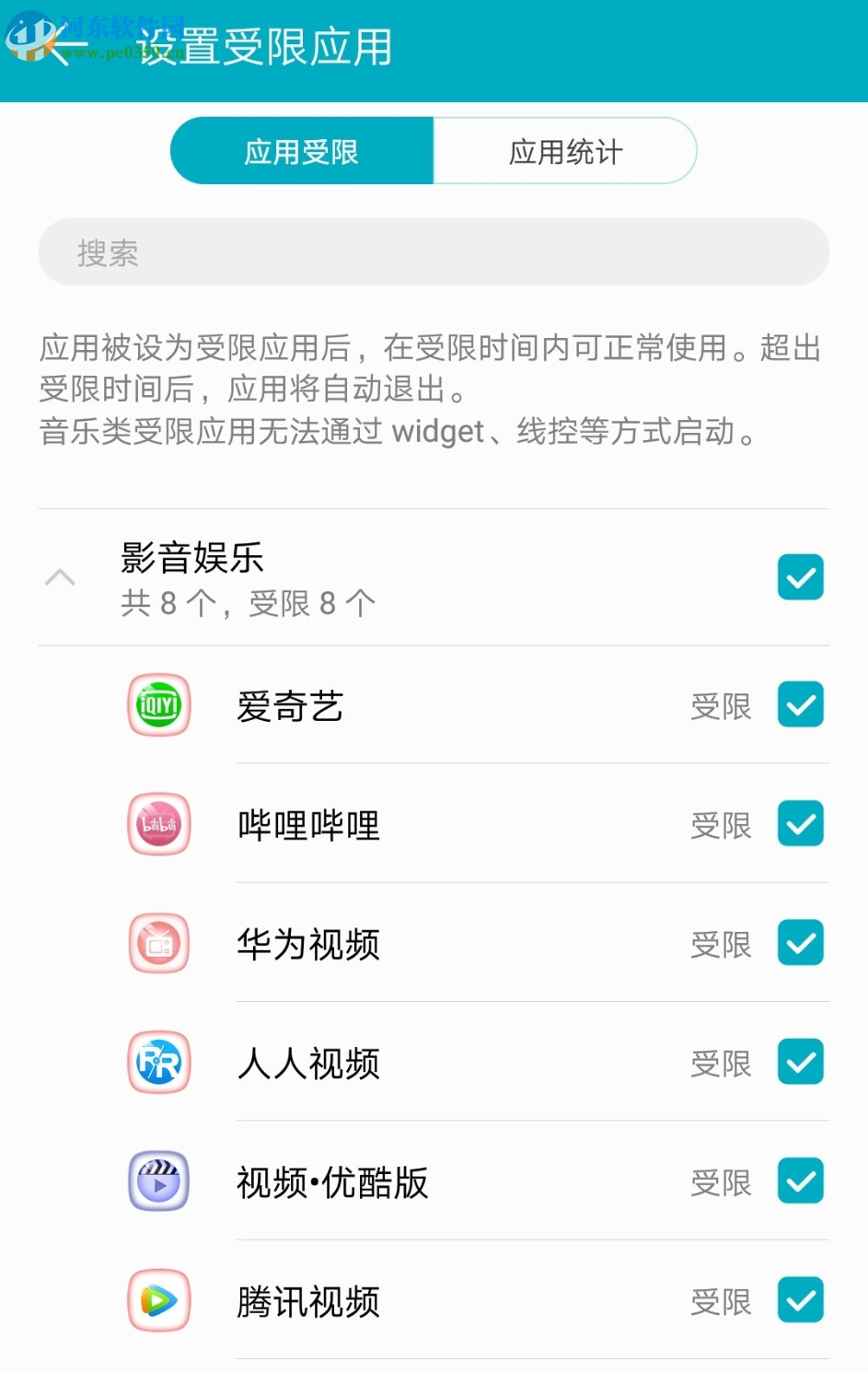Viewport: 868px width, 1373px height.
Task: Uncheck the 影音娱乐 group checkbox
Action: (x=800, y=576)
